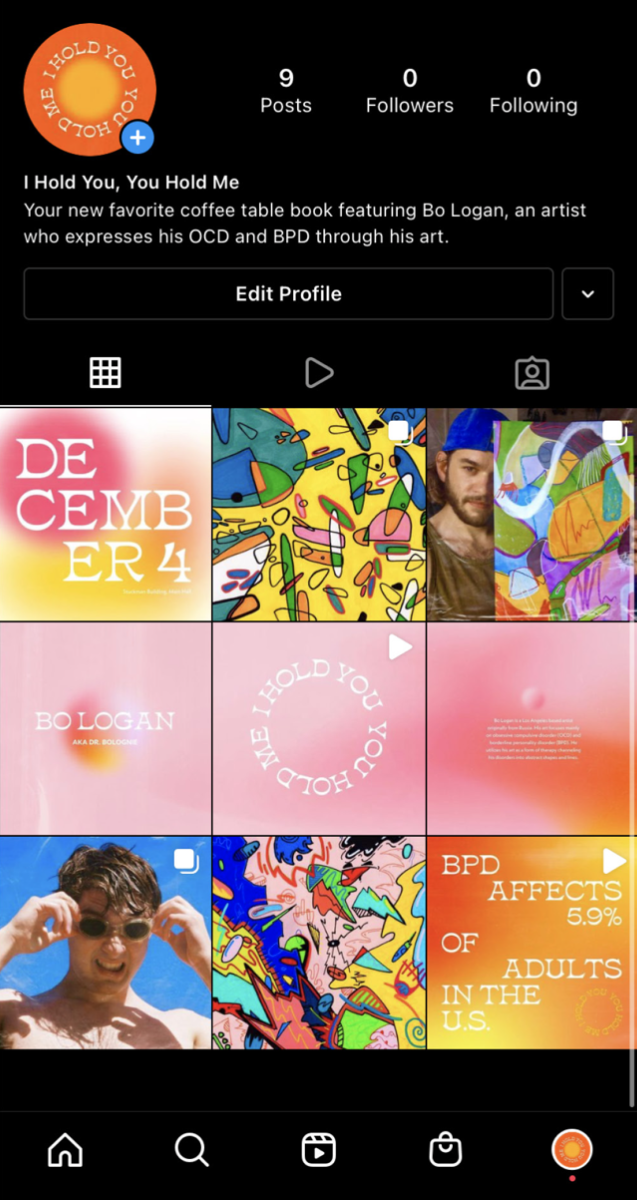637x1200 pixels.
Task: Open the search and explore tab
Action: coord(191,1151)
